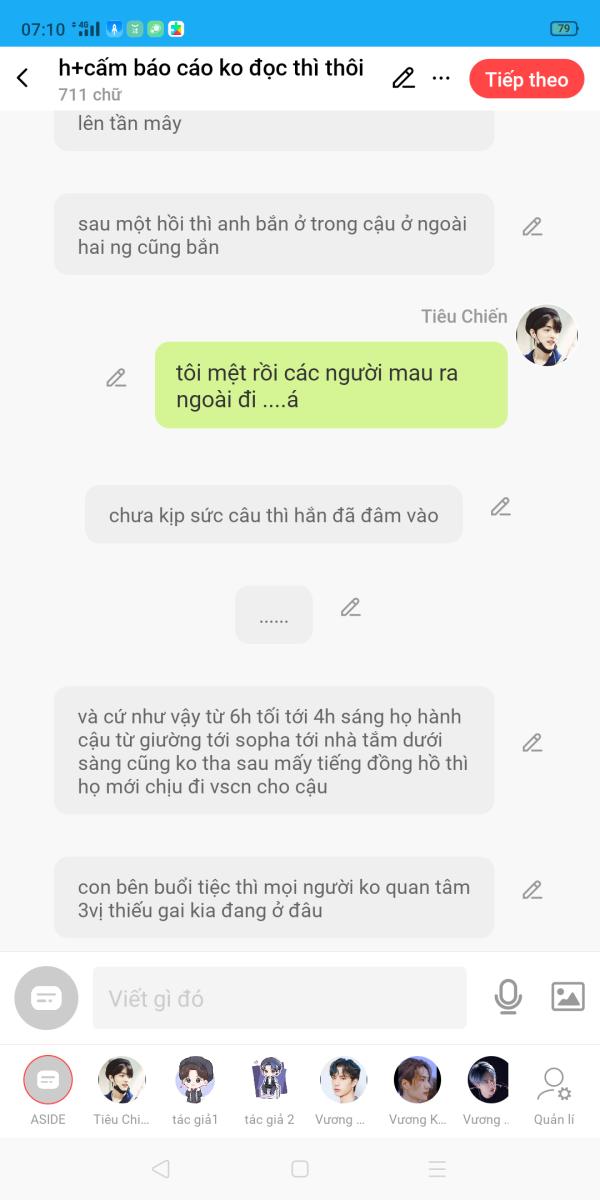600x1200 pixels.
Task: Tap the gray aside bubble beside the input
Action: (x=46, y=998)
